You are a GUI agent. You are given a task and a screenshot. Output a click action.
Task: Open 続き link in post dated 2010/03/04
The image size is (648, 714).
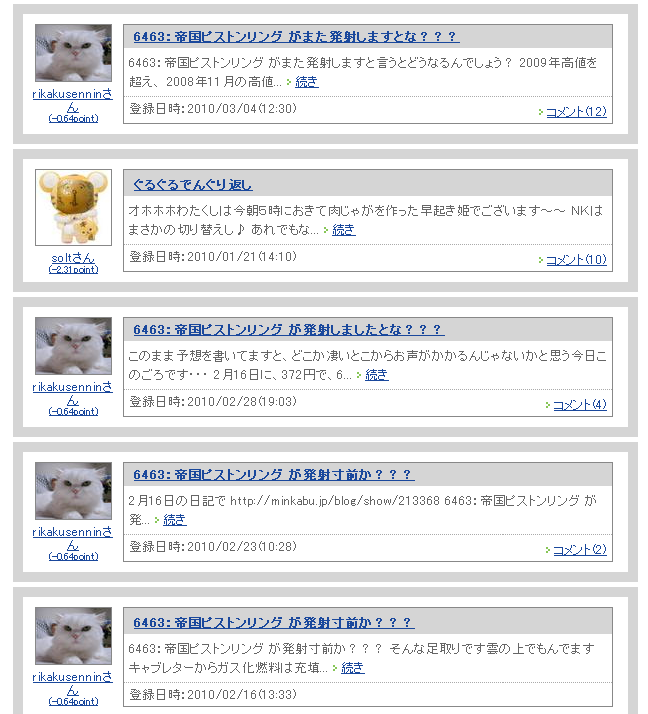[x=306, y=82]
